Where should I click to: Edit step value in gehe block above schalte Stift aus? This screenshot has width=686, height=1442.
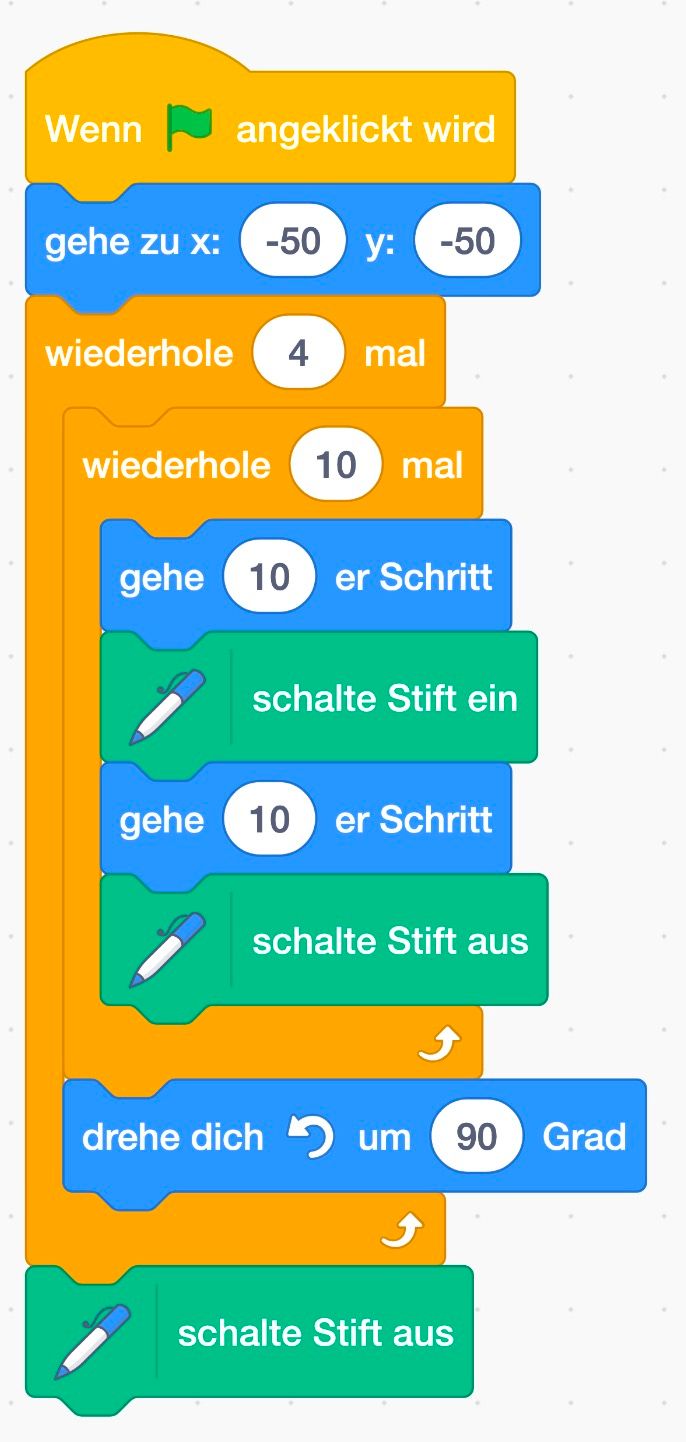click(269, 820)
